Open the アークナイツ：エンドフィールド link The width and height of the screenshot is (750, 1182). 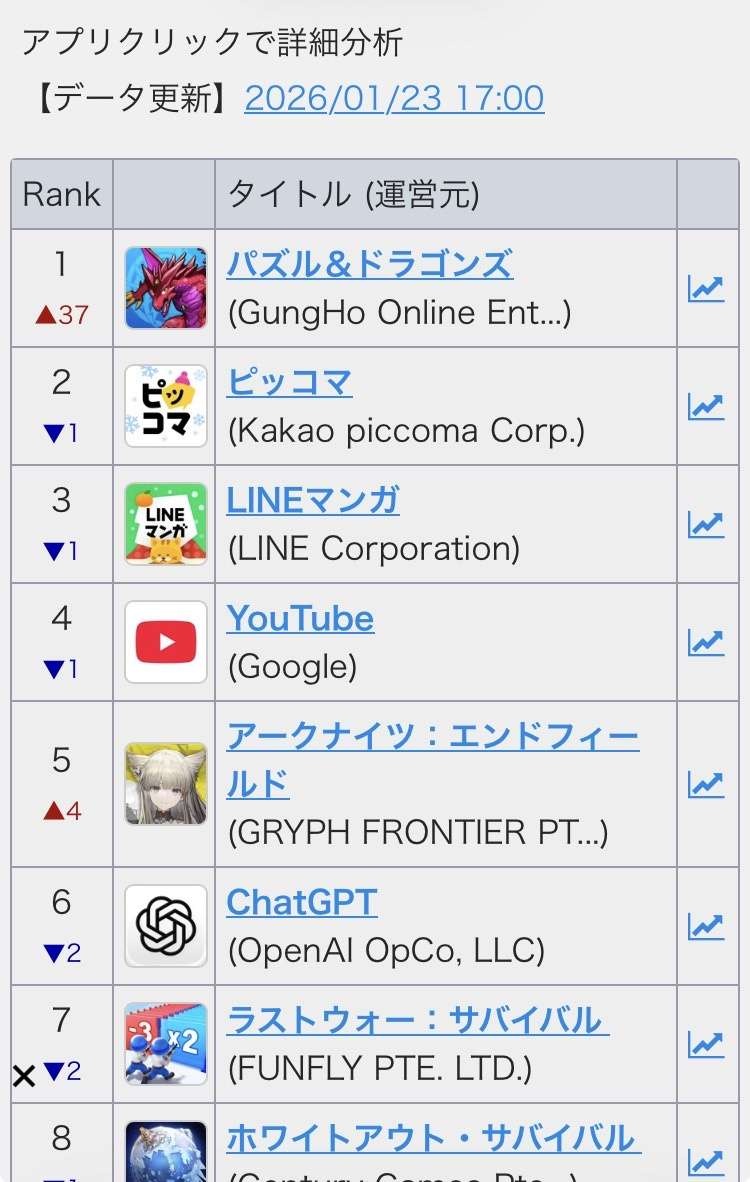[x=432, y=738]
